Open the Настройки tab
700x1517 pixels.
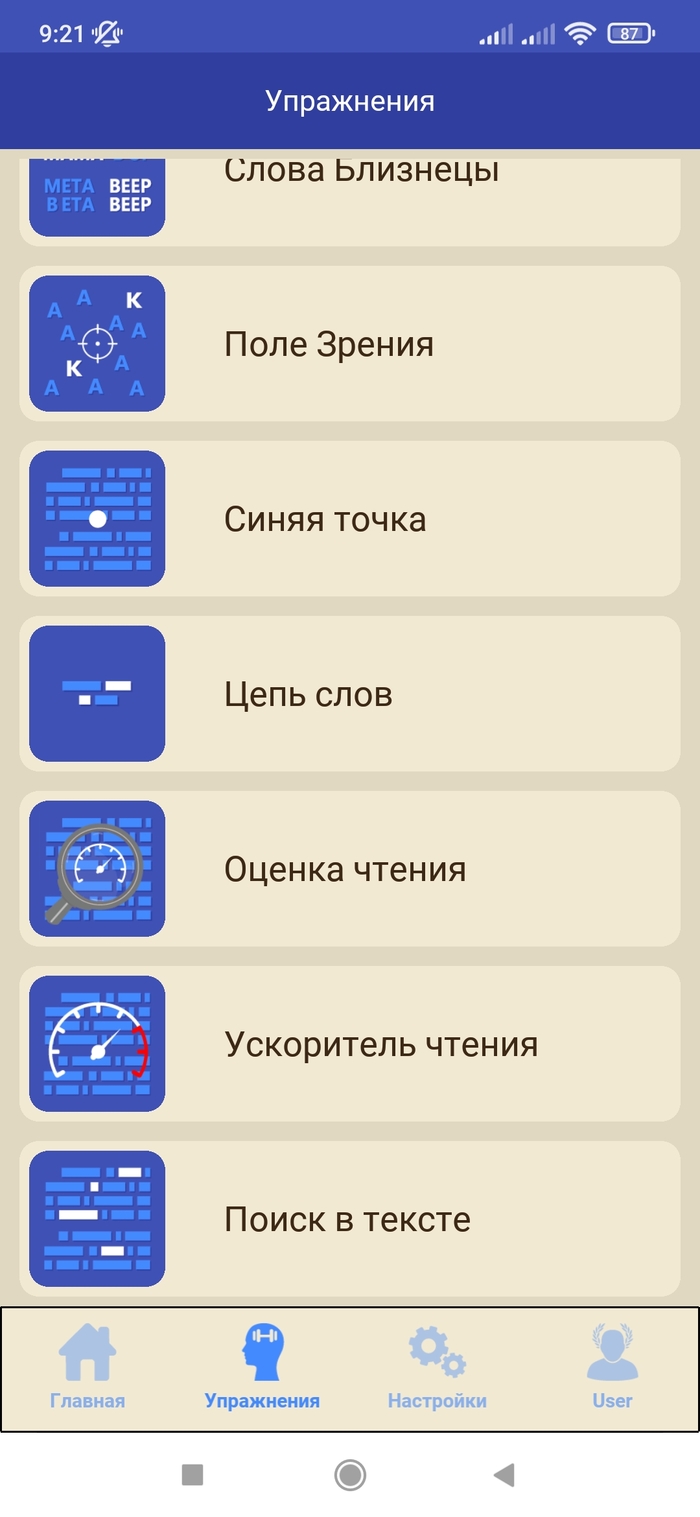437,1368
